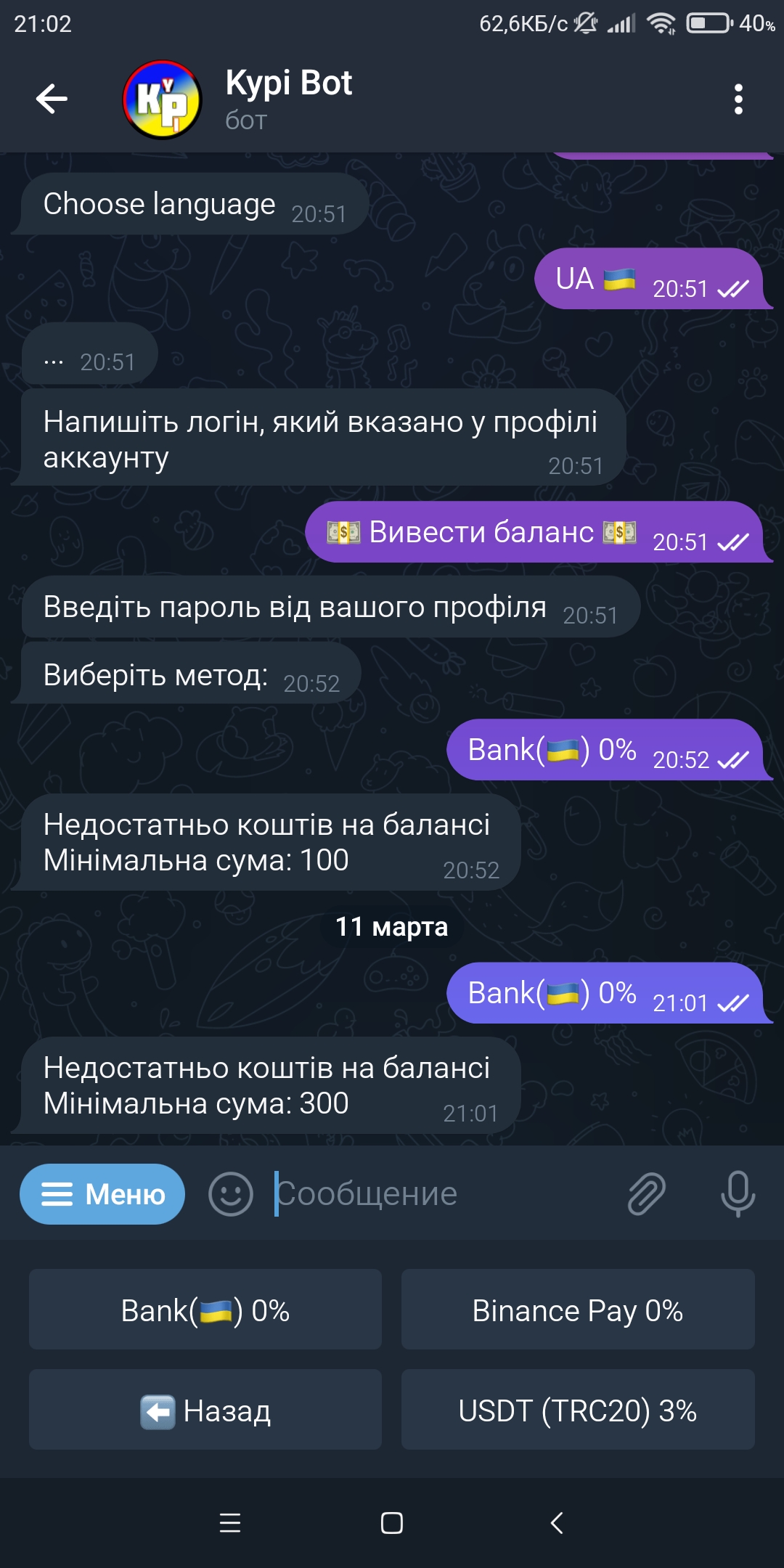Open the three-dot overflow menu
Screen dimensions: 784x1568
pos(738,99)
